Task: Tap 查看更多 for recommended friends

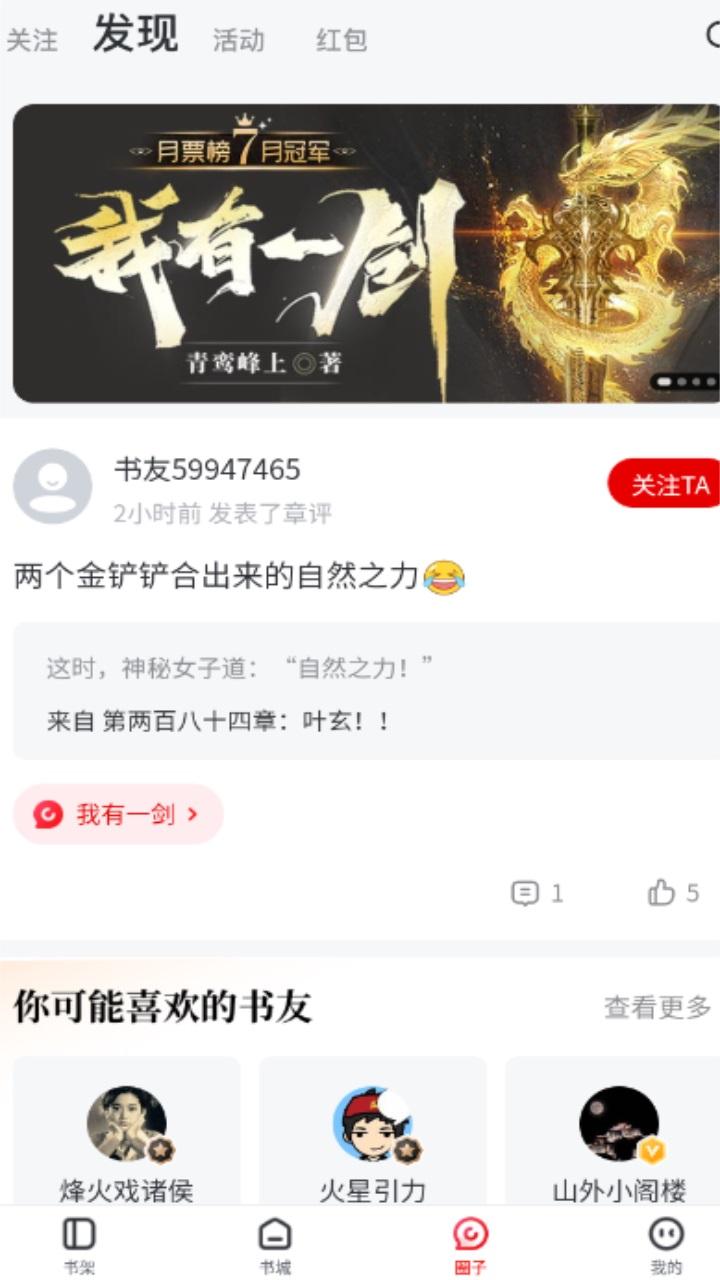Action: coord(657,1007)
